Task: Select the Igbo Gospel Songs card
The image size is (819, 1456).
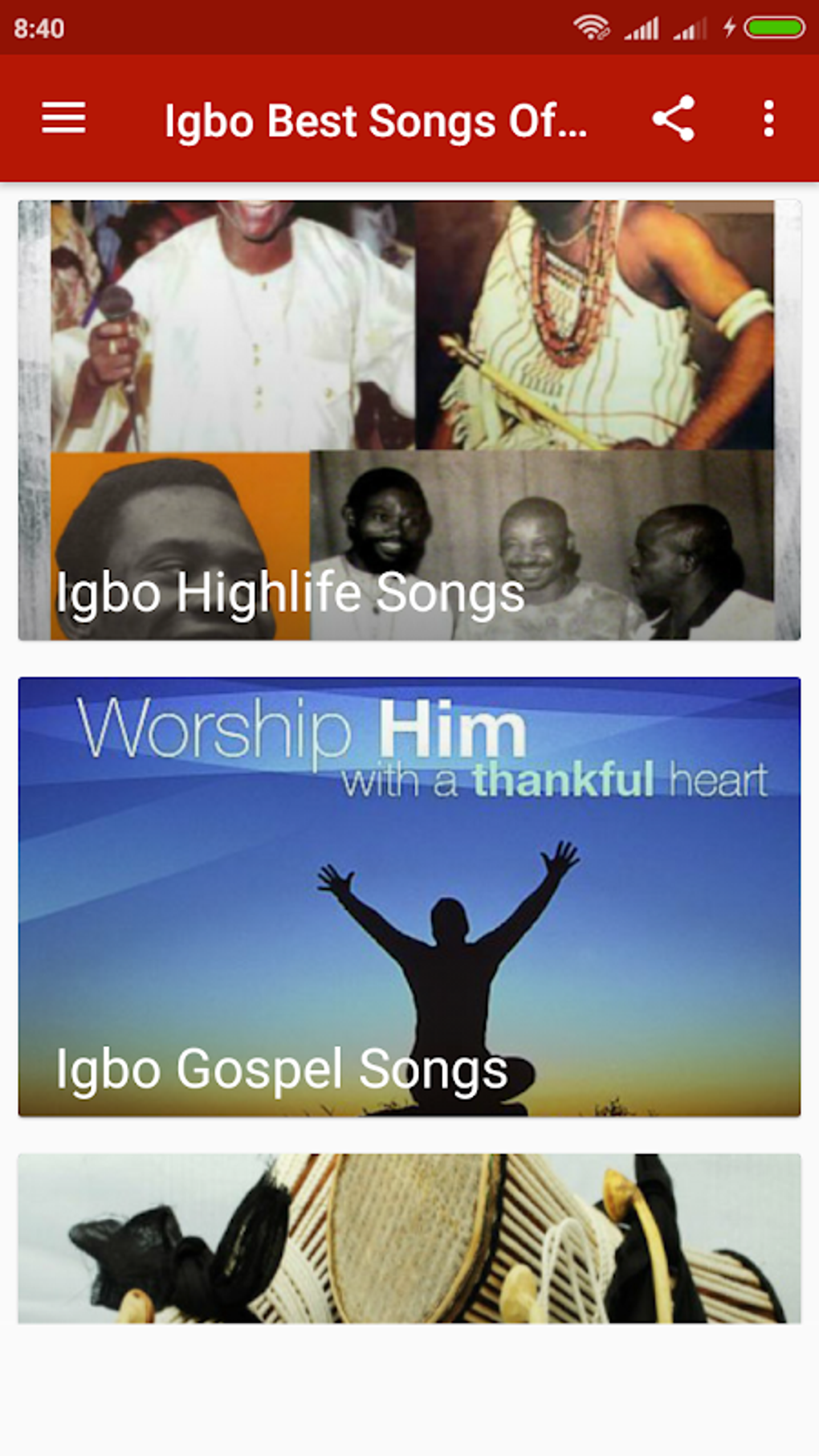Action: point(409,896)
